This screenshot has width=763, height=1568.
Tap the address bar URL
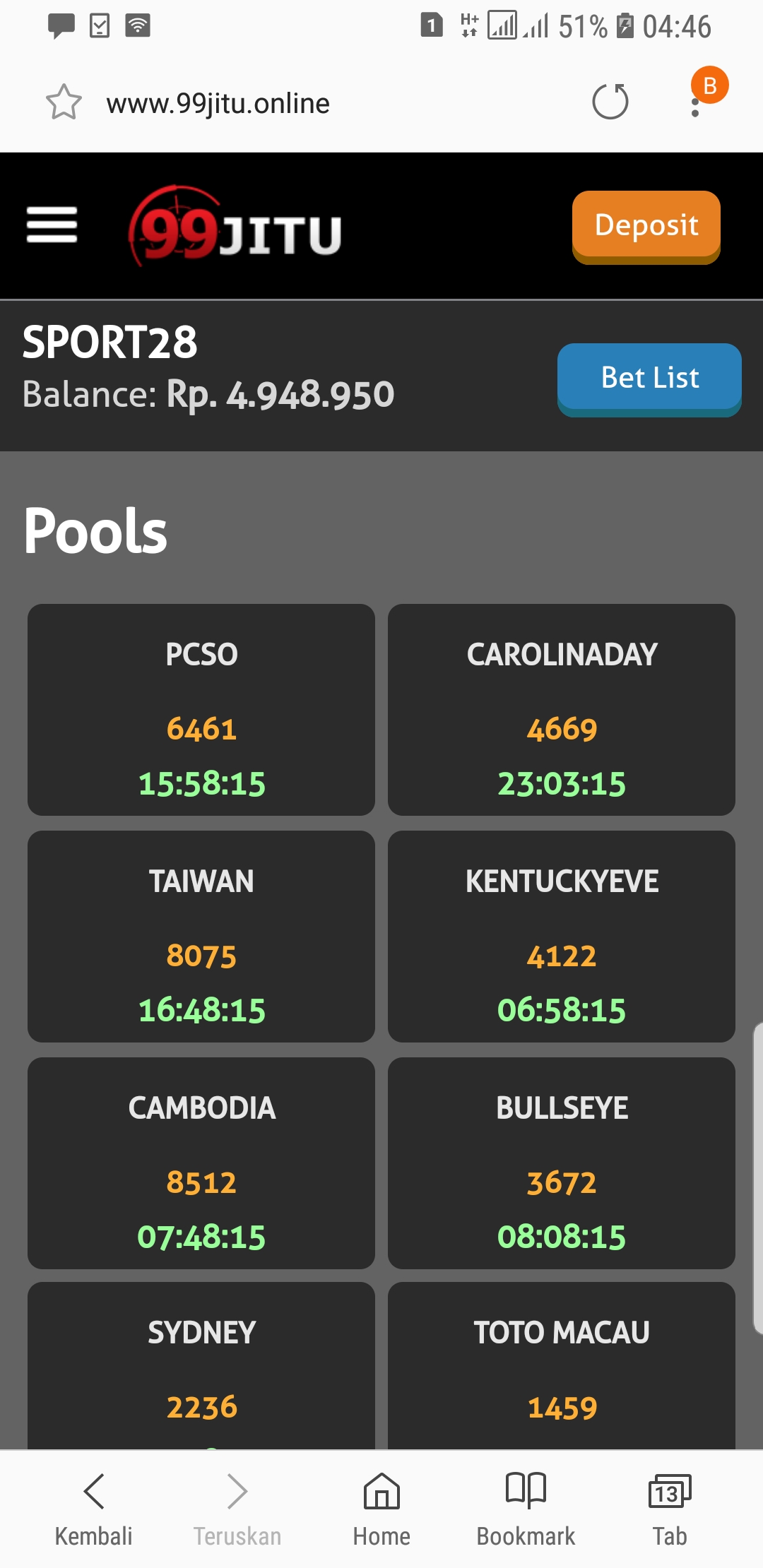(218, 104)
